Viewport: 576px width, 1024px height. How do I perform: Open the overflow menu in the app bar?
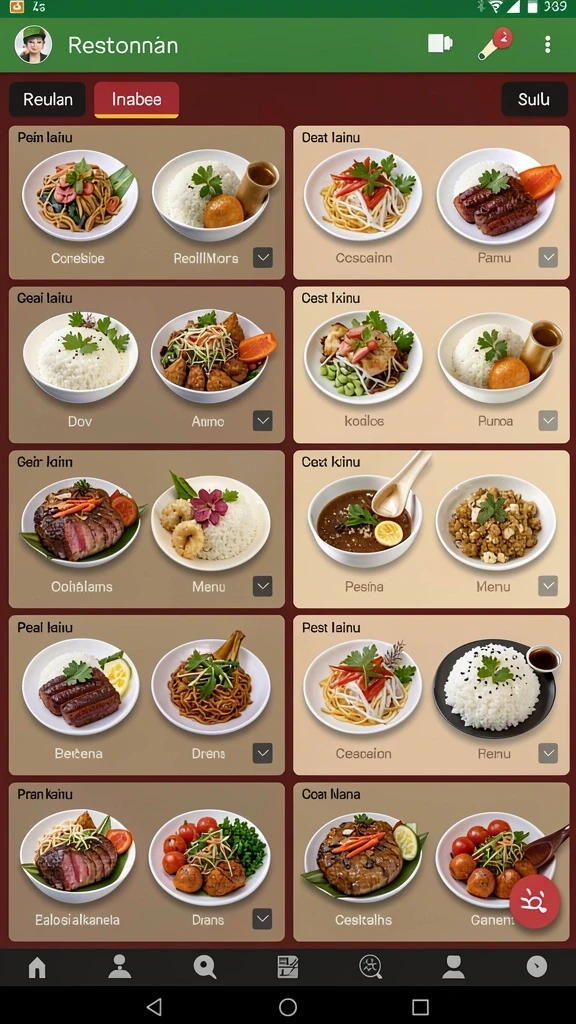547,44
